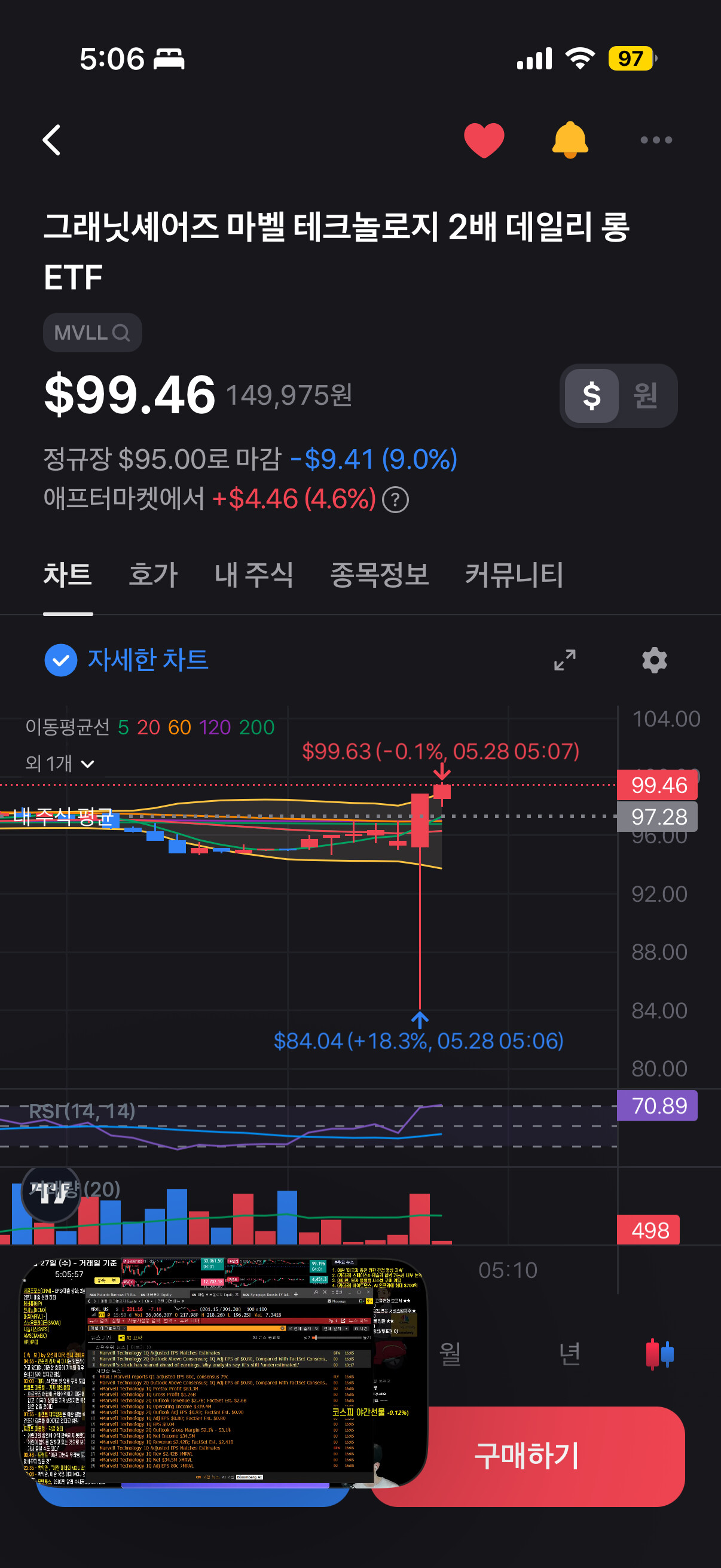Remove MVLL from favorites via heart
Image resolution: width=721 pixels, height=1568 pixels.
(x=484, y=140)
